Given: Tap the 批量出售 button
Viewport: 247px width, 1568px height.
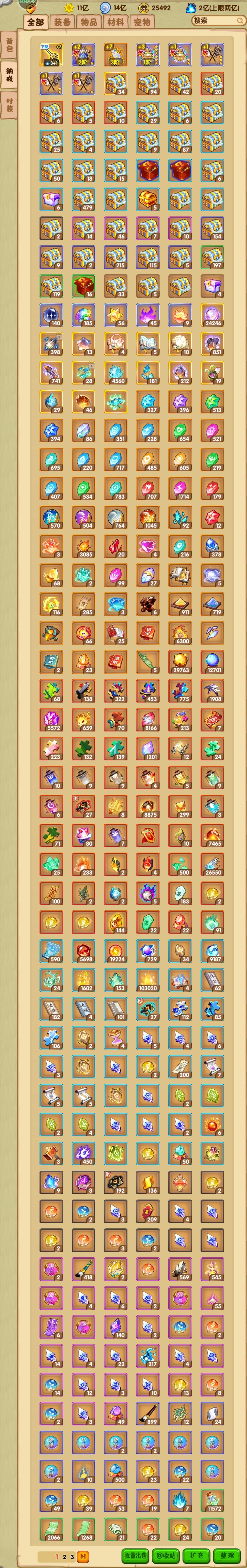Looking at the screenshot, I should click(135, 1555).
